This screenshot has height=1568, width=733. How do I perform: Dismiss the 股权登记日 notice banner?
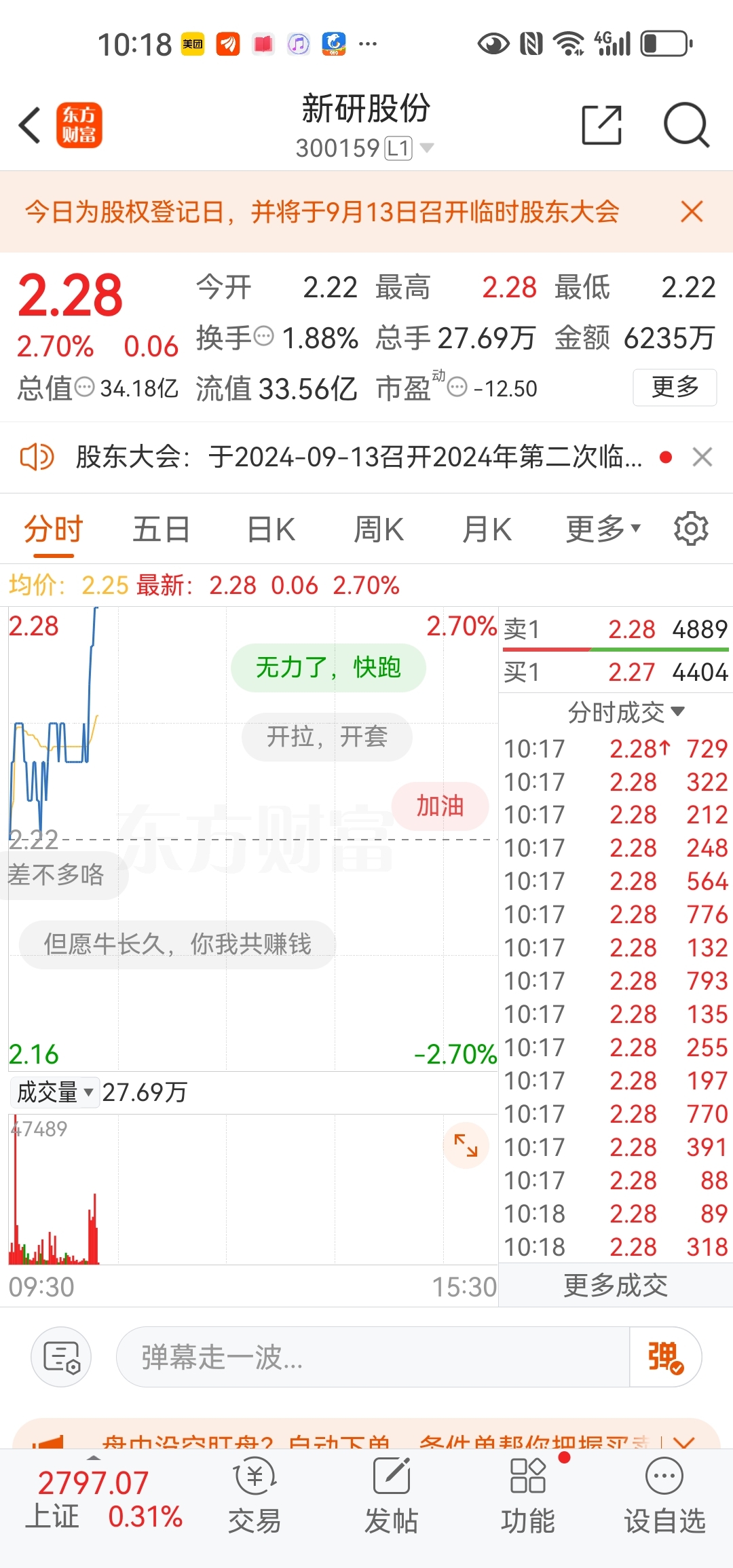coord(692,212)
